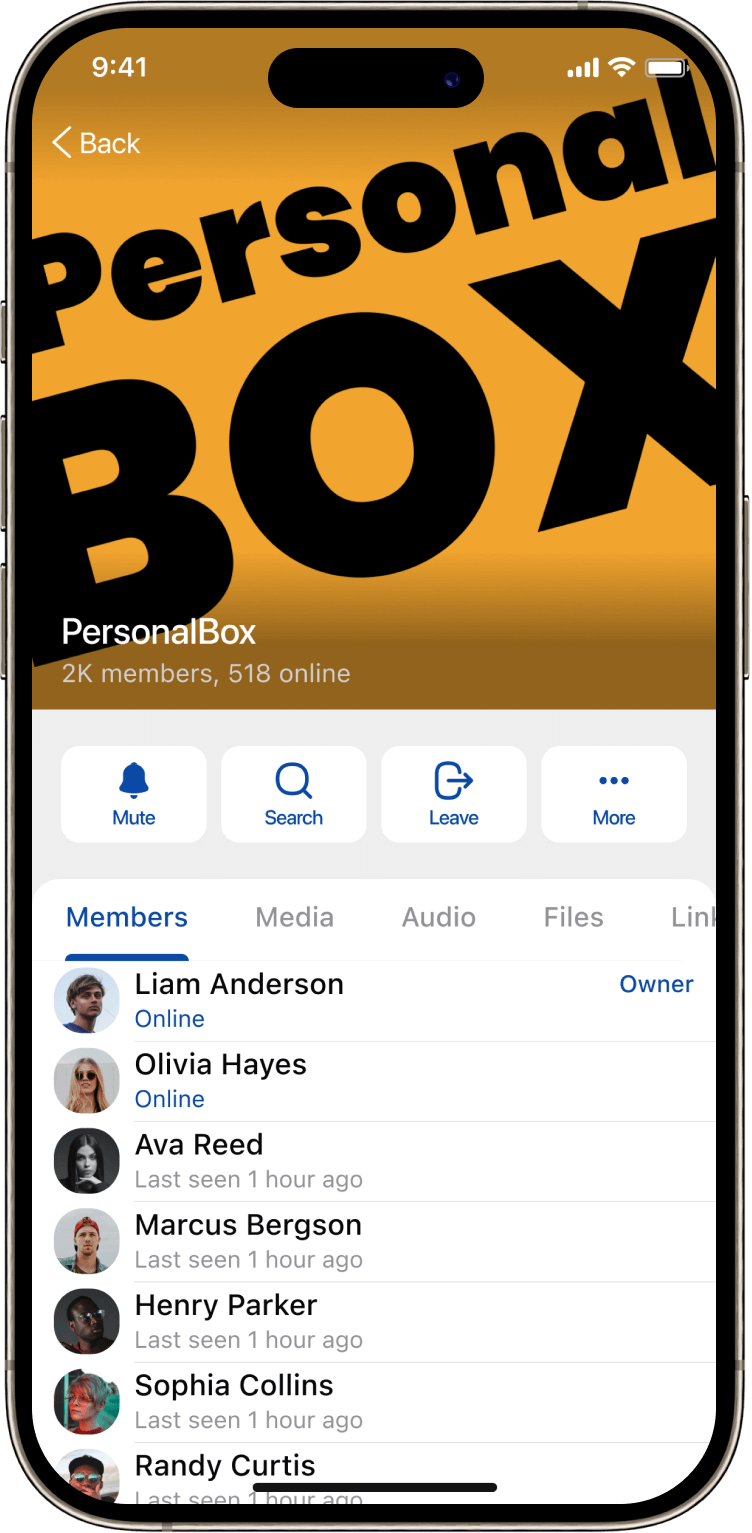Open Marcus Bergson's member row
Viewport: 752px width, 1533px height.
click(x=248, y=1240)
